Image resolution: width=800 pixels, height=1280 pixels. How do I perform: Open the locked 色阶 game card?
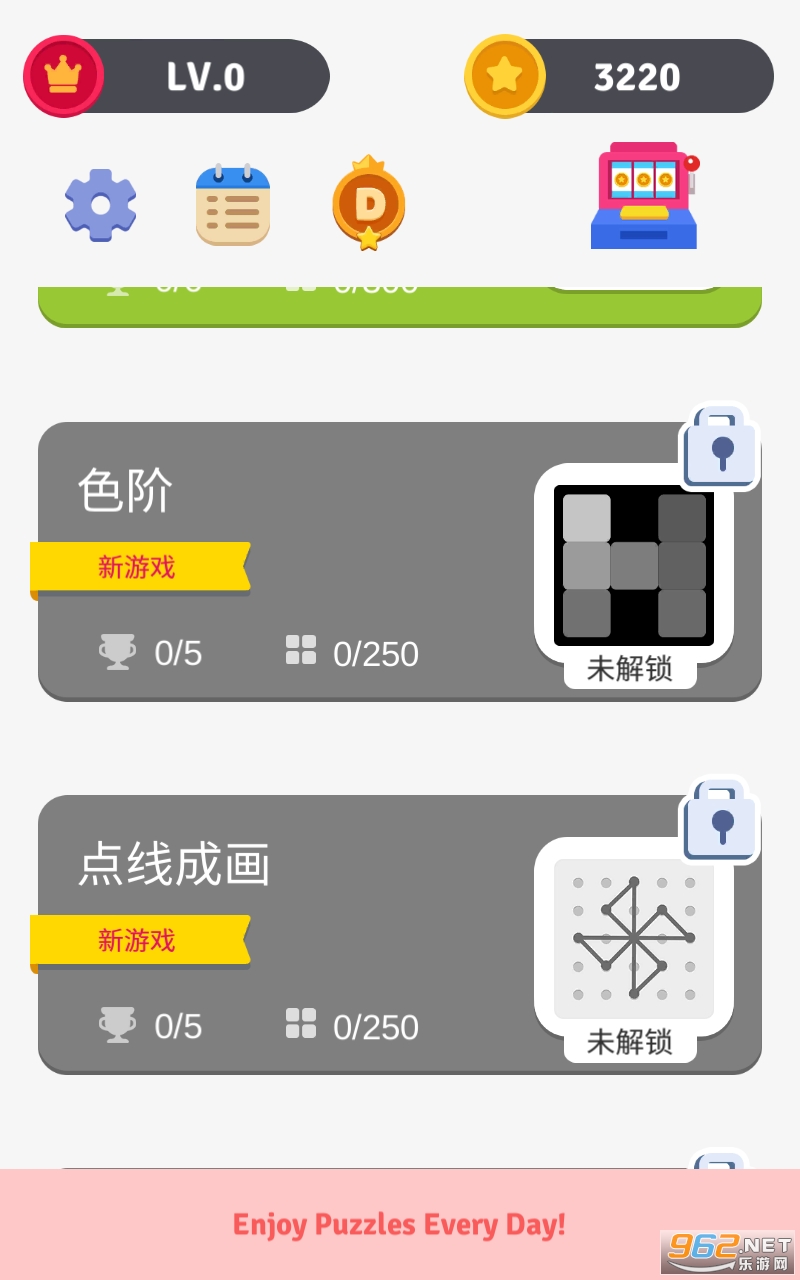[x=400, y=561]
